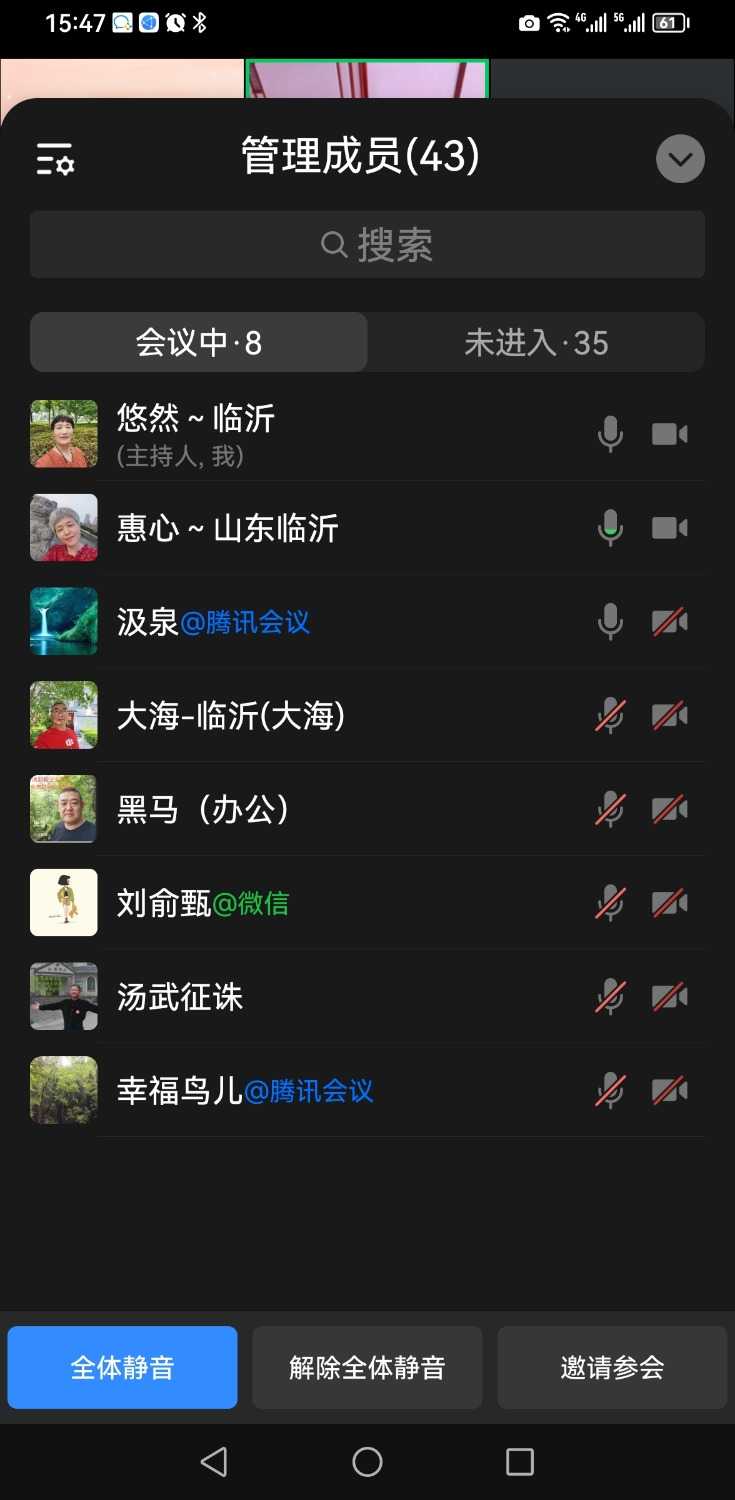The width and height of the screenshot is (735, 1500).
Task: Click the muted mic icon beside 幸福鸟儿
Action: tap(611, 1090)
